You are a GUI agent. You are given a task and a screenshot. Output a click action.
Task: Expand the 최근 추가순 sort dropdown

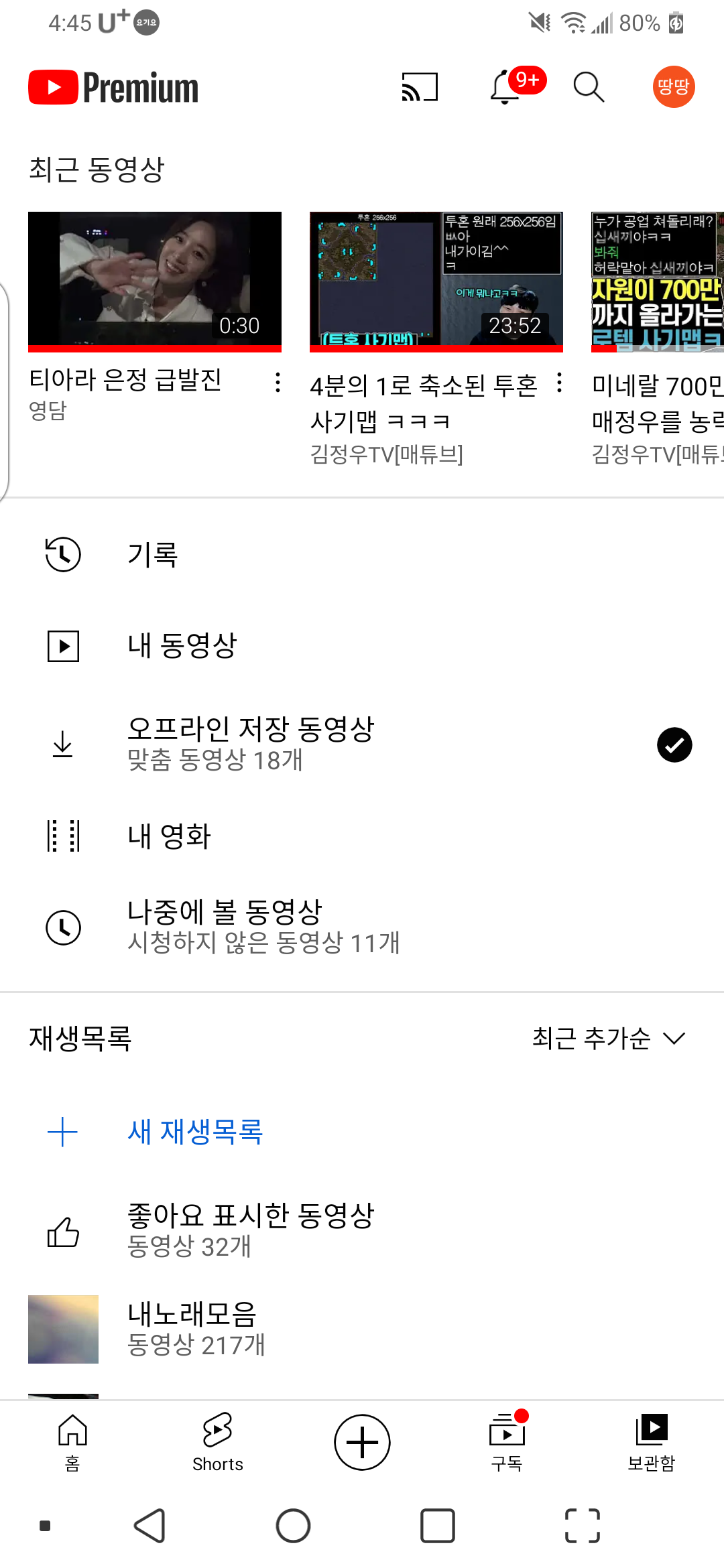608,1039
